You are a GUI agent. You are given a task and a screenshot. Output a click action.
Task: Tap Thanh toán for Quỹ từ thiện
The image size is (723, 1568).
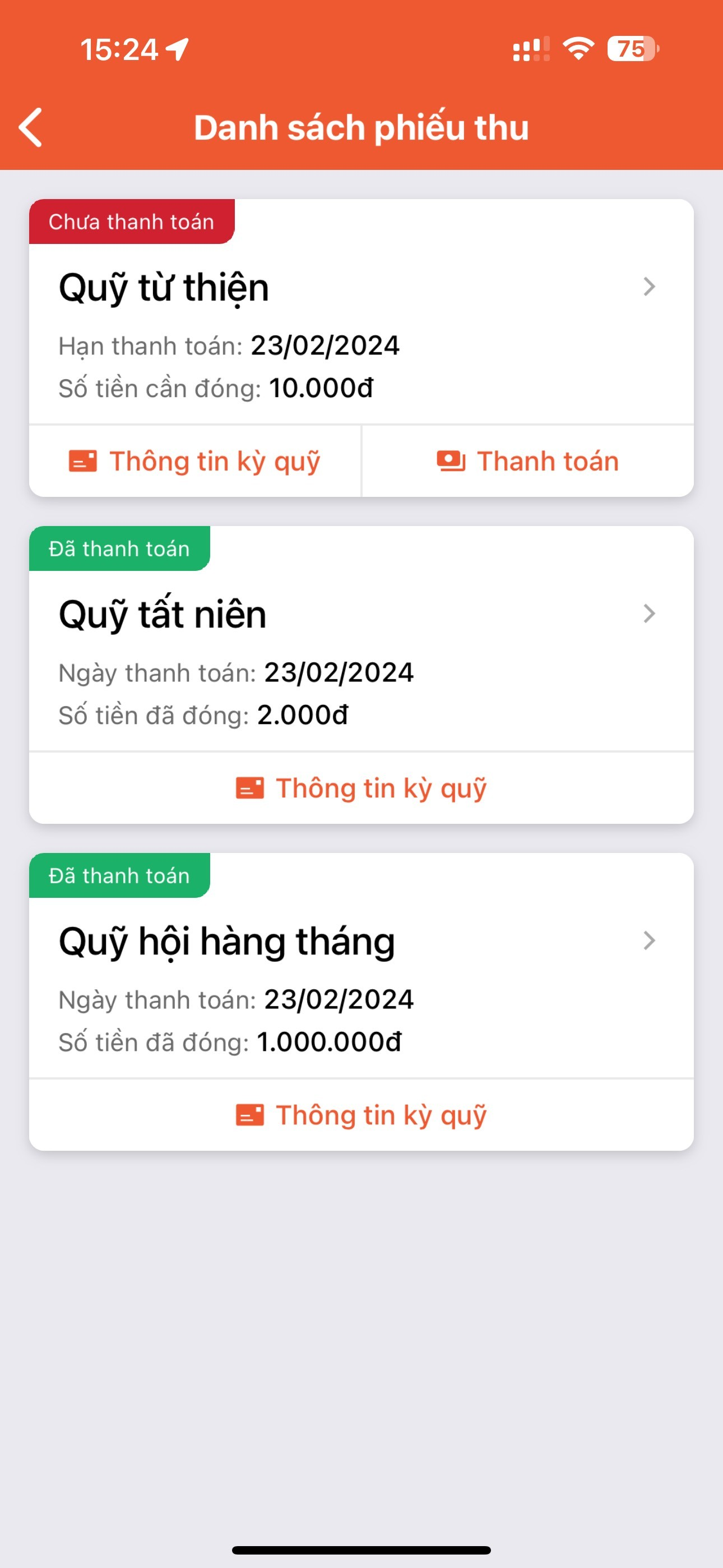[527, 462]
